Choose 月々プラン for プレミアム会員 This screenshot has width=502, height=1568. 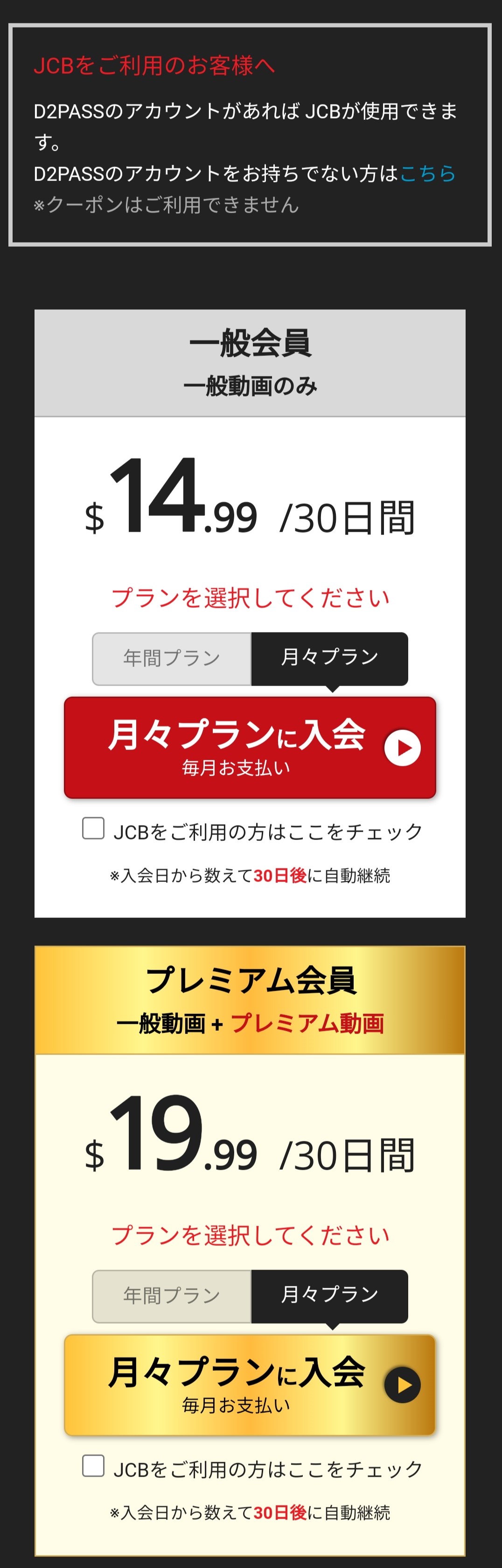coord(329,1295)
